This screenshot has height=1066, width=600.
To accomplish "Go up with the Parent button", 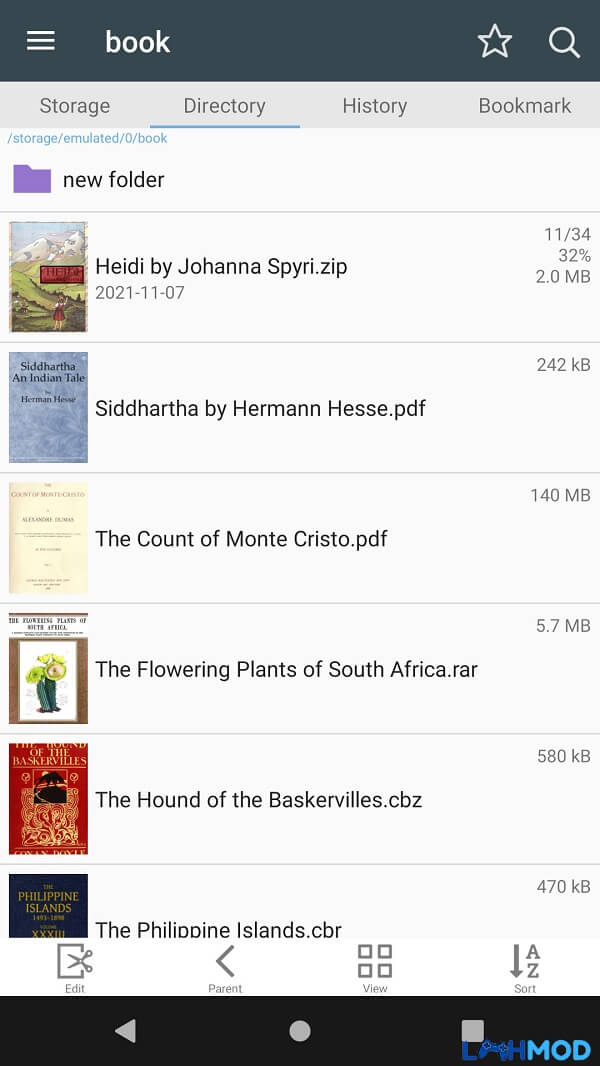I will coord(225,968).
